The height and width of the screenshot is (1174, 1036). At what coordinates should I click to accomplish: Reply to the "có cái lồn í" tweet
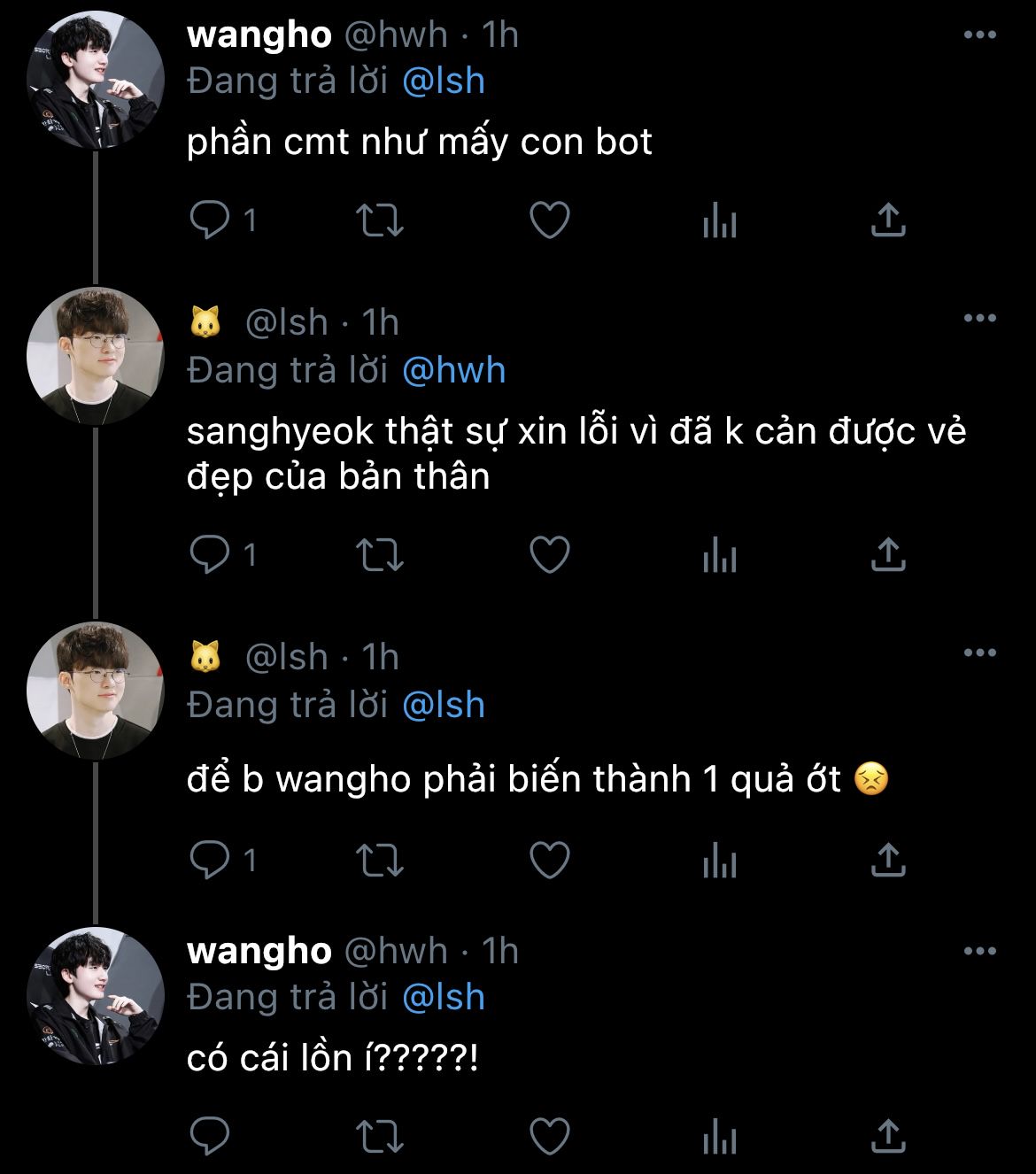(210, 1135)
